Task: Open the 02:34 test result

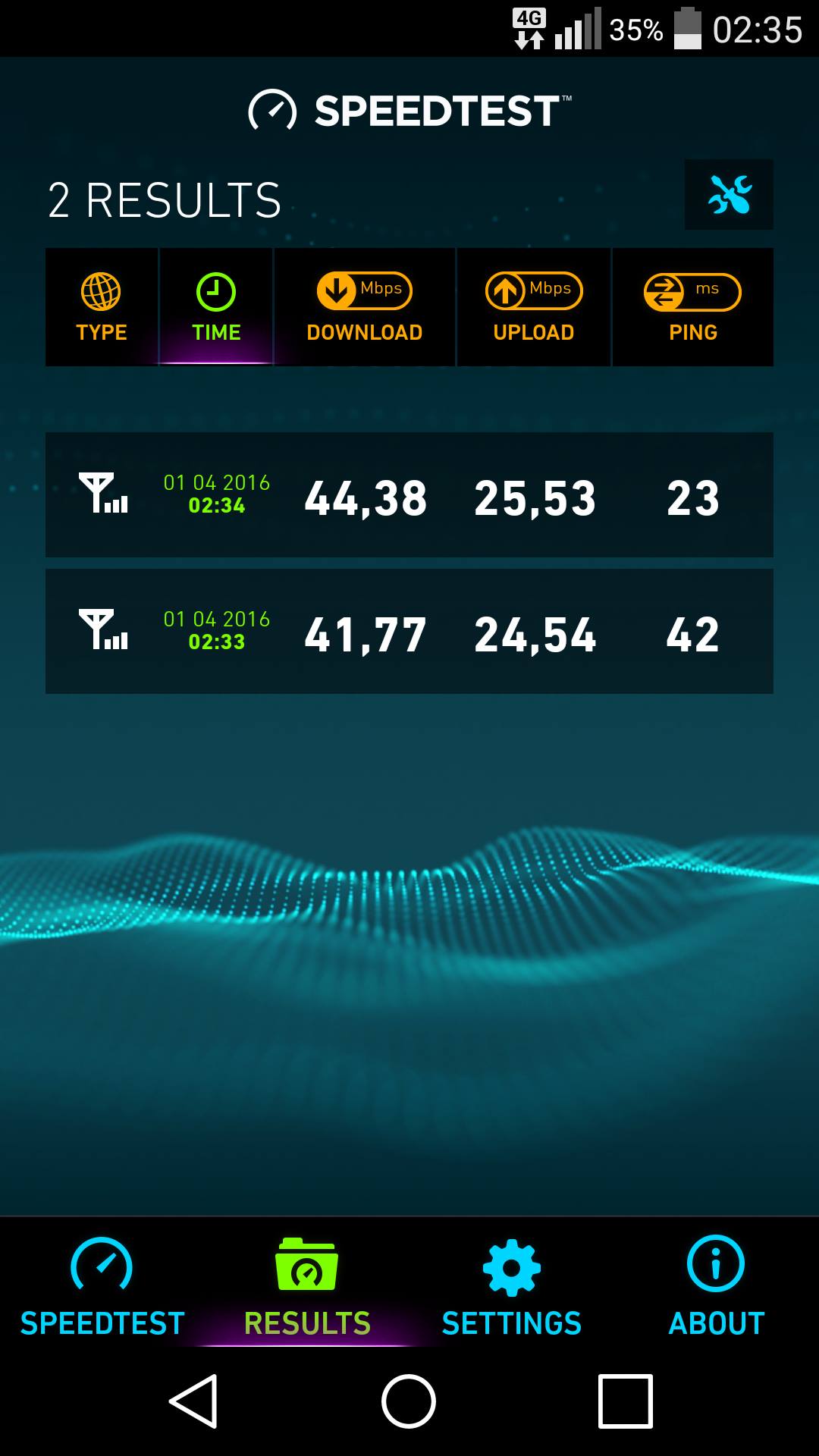Action: coord(409,495)
